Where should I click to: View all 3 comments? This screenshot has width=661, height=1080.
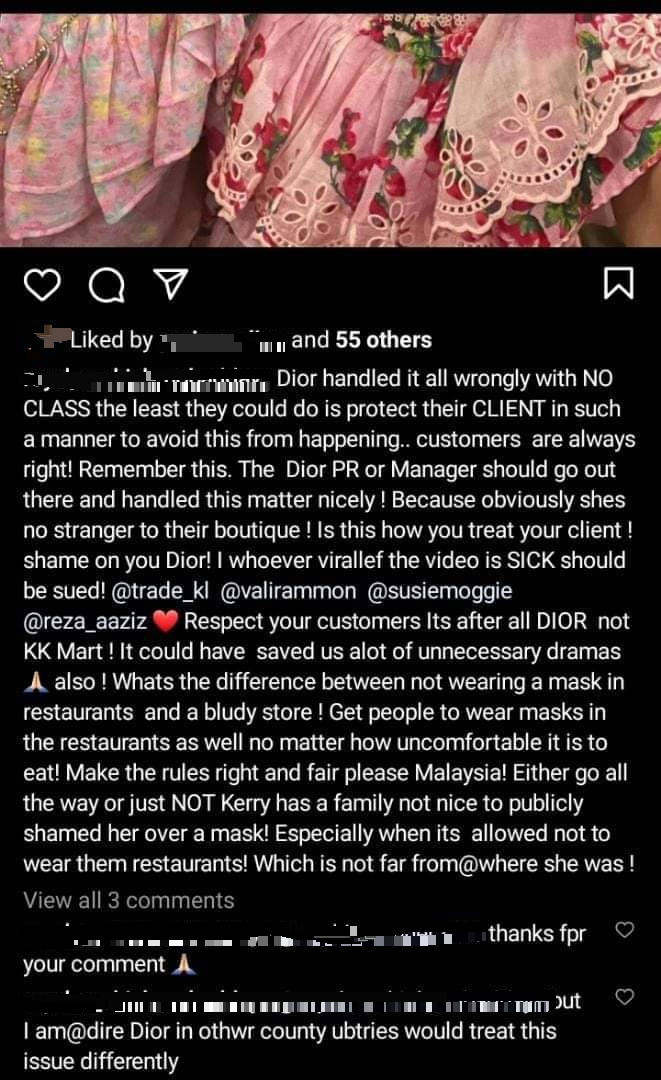tap(128, 900)
